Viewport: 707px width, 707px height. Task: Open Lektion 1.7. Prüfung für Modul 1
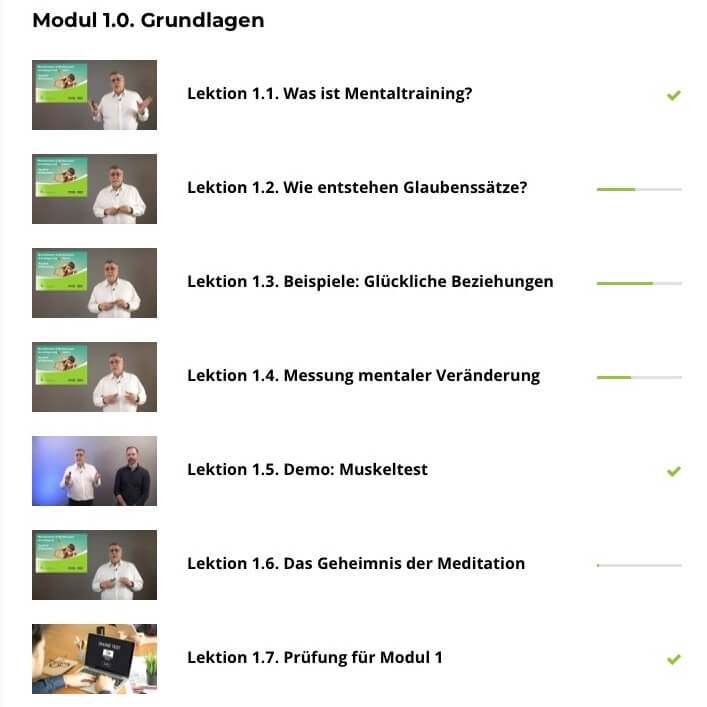pos(314,658)
